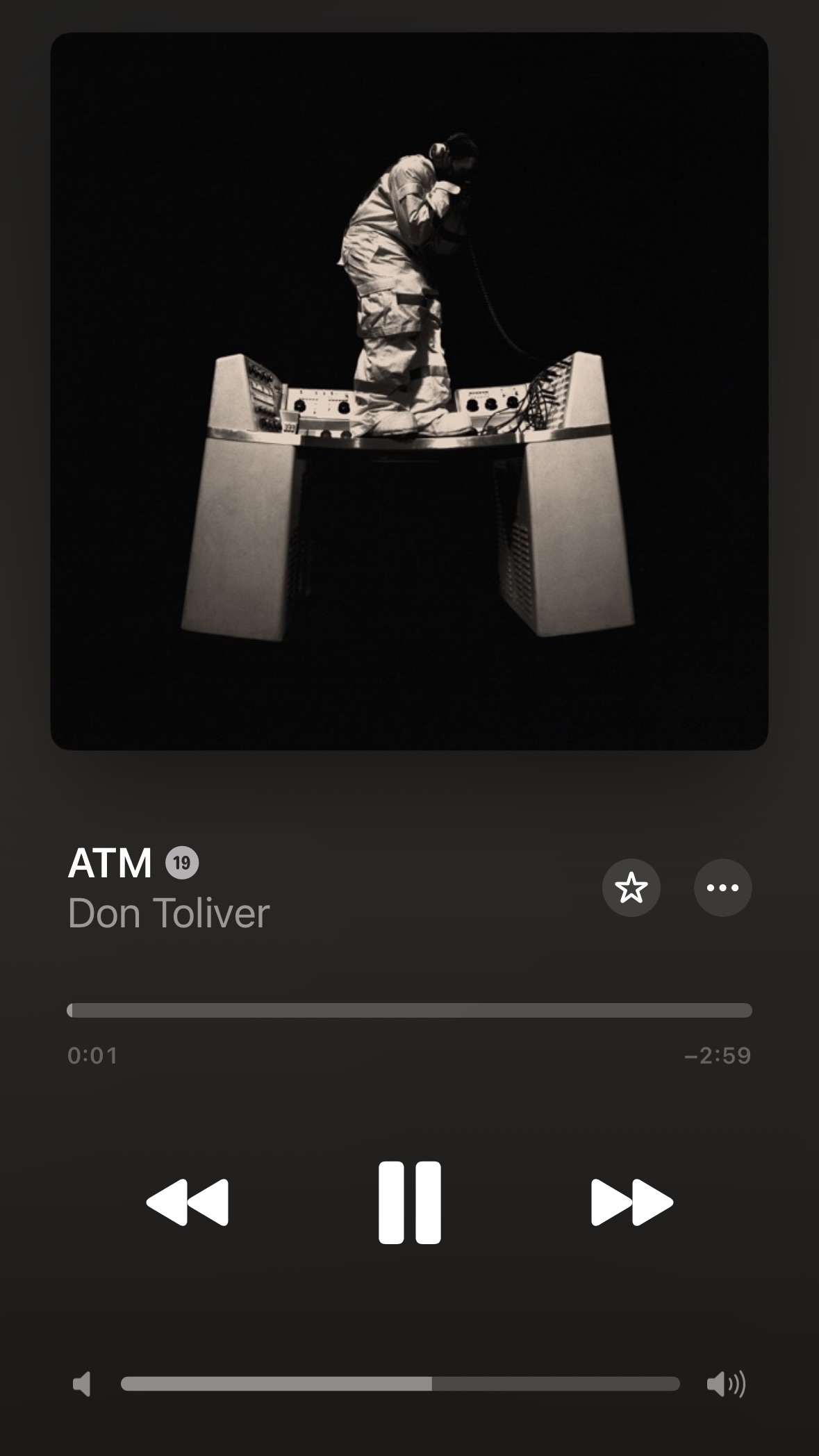Pause the song ATM

click(409, 1202)
